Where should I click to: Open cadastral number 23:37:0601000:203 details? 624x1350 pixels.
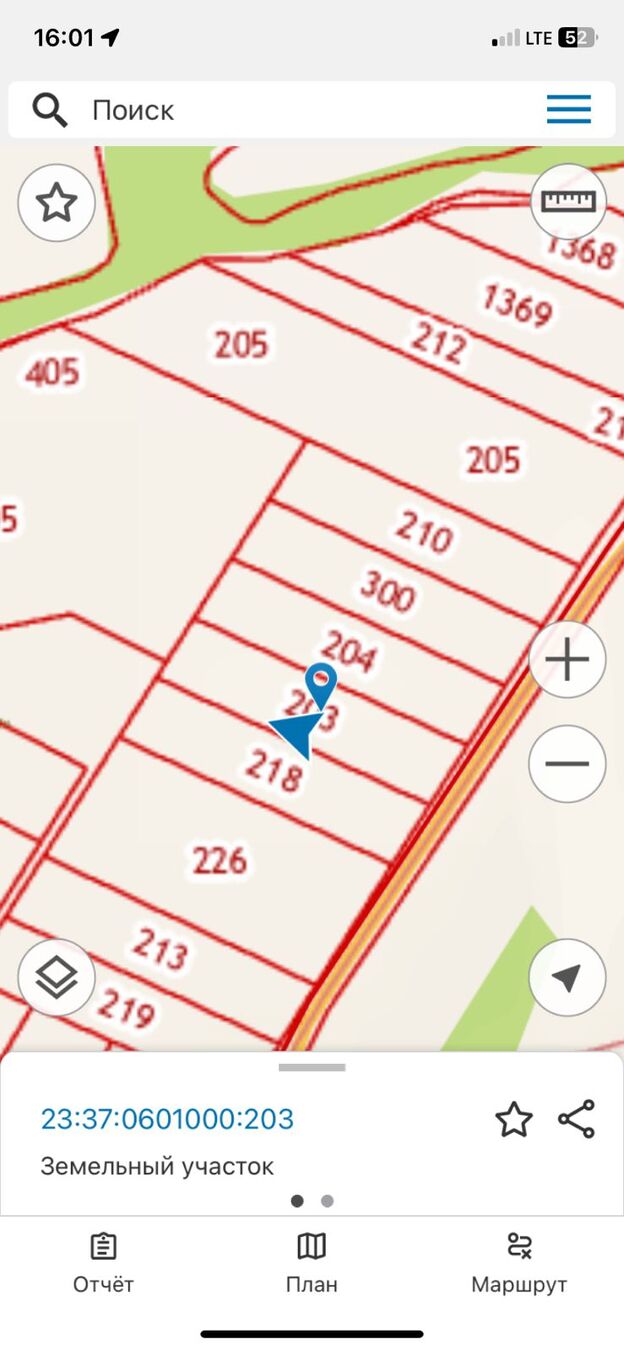(167, 1119)
